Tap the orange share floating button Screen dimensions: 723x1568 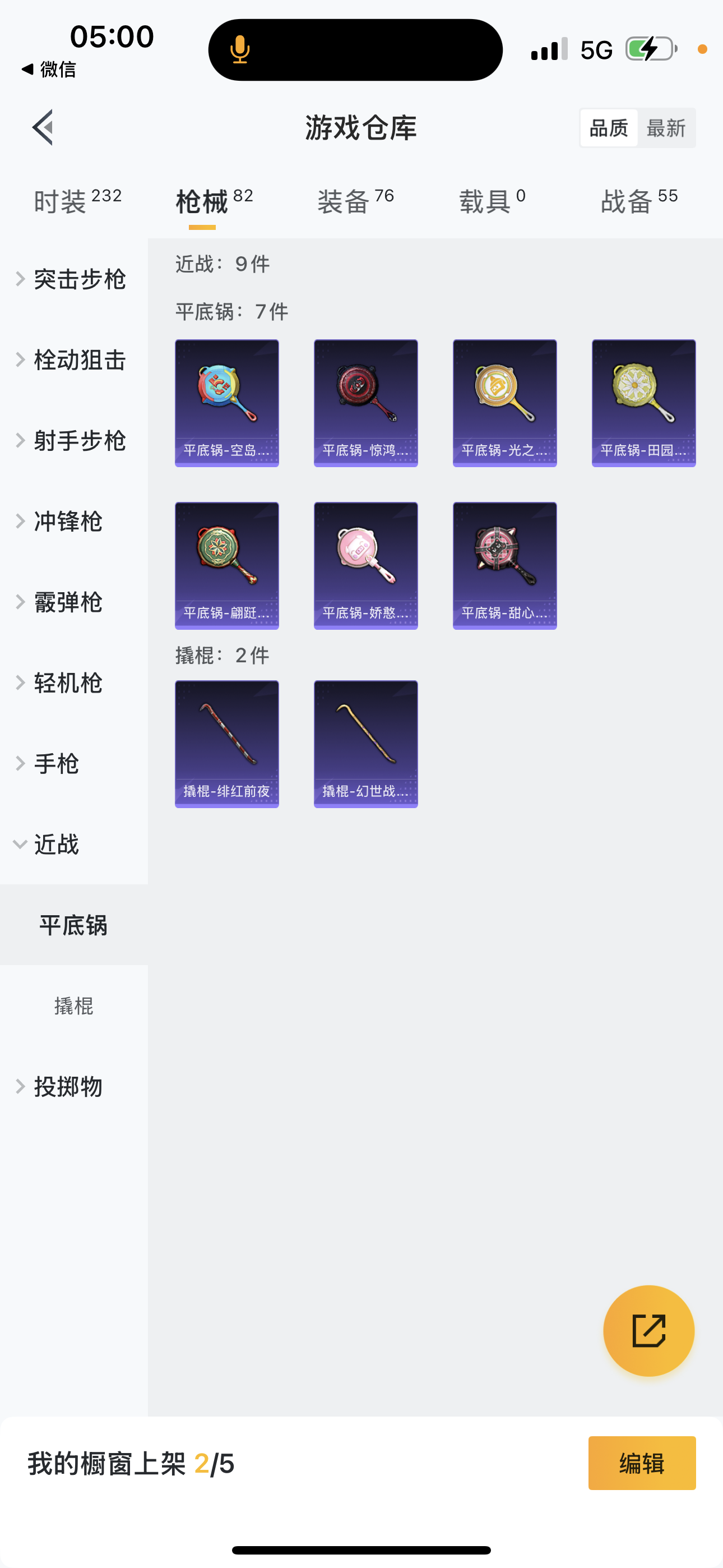pyautogui.click(x=648, y=1331)
